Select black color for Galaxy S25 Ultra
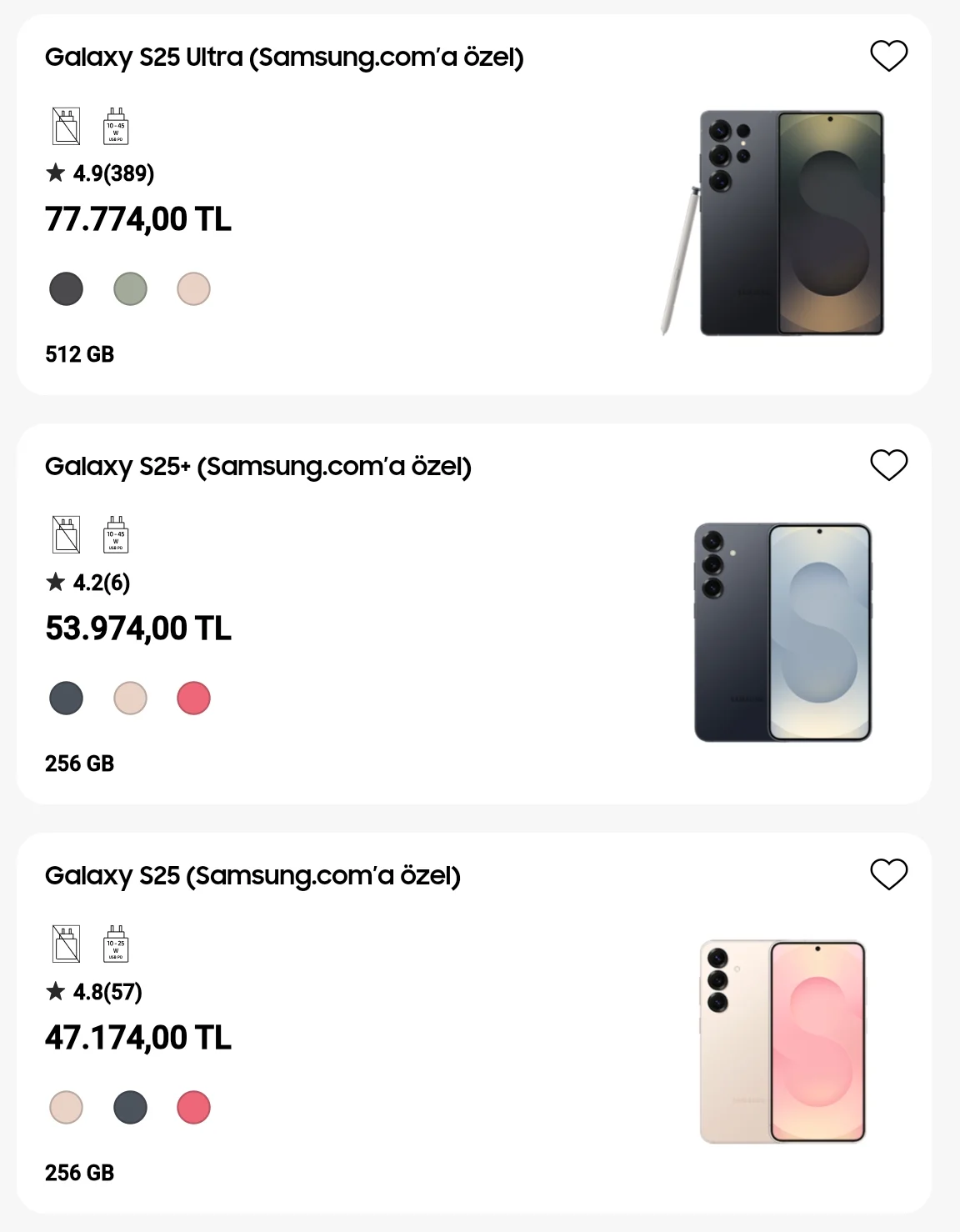 point(67,289)
